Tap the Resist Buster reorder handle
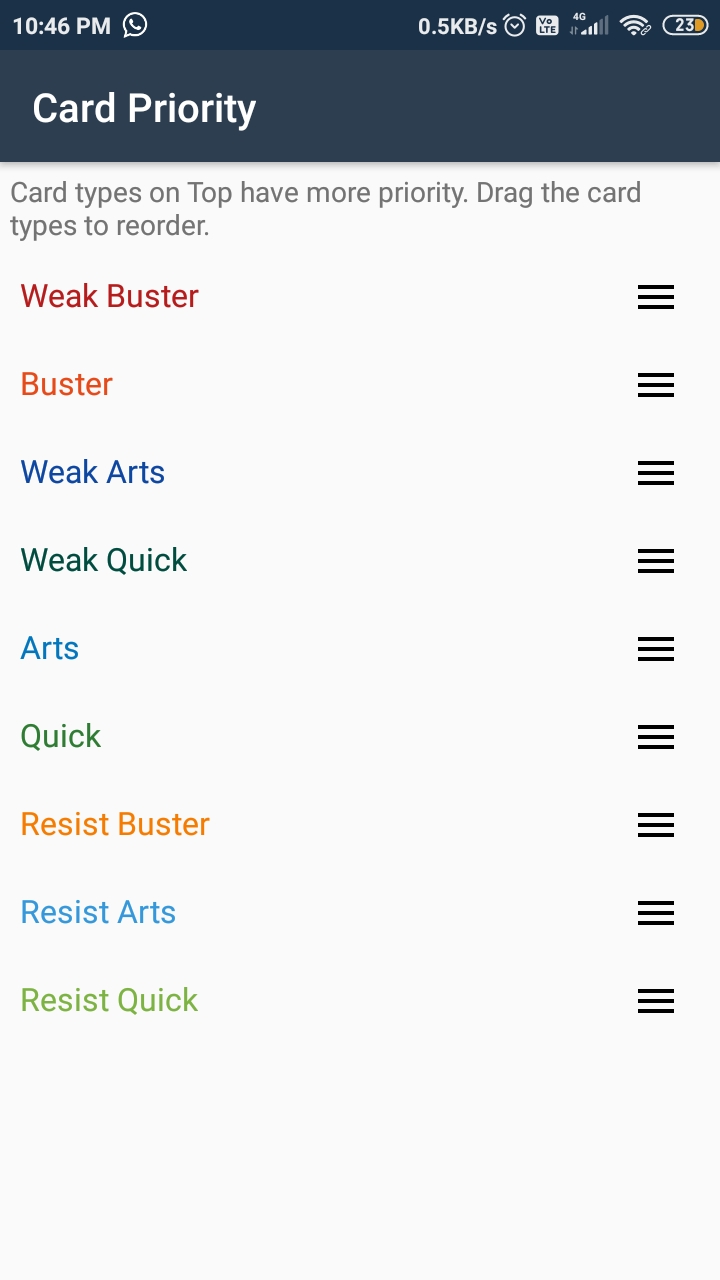The width and height of the screenshot is (720, 1280). 656,825
